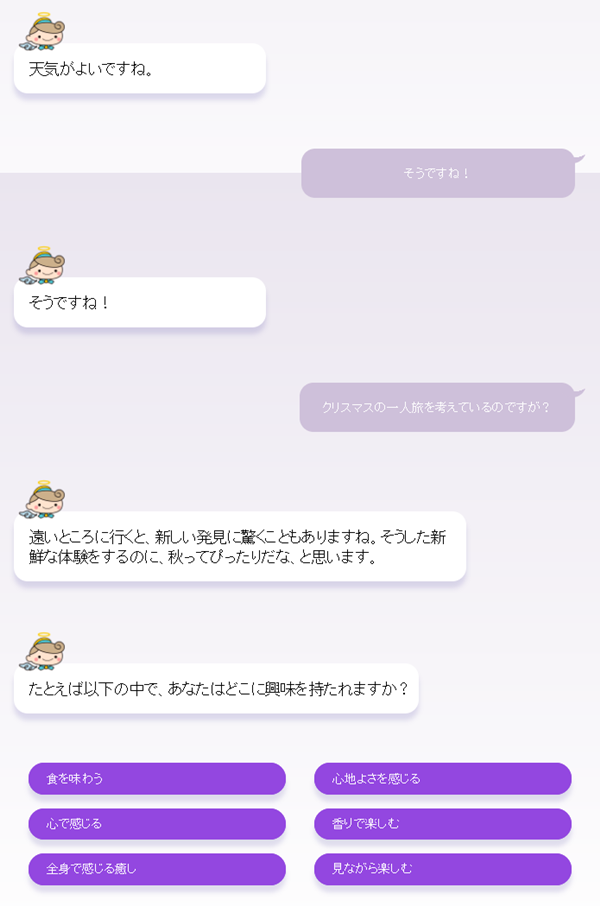Select 全身で感じる癒し
The width and height of the screenshot is (600, 906).
tap(157, 869)
